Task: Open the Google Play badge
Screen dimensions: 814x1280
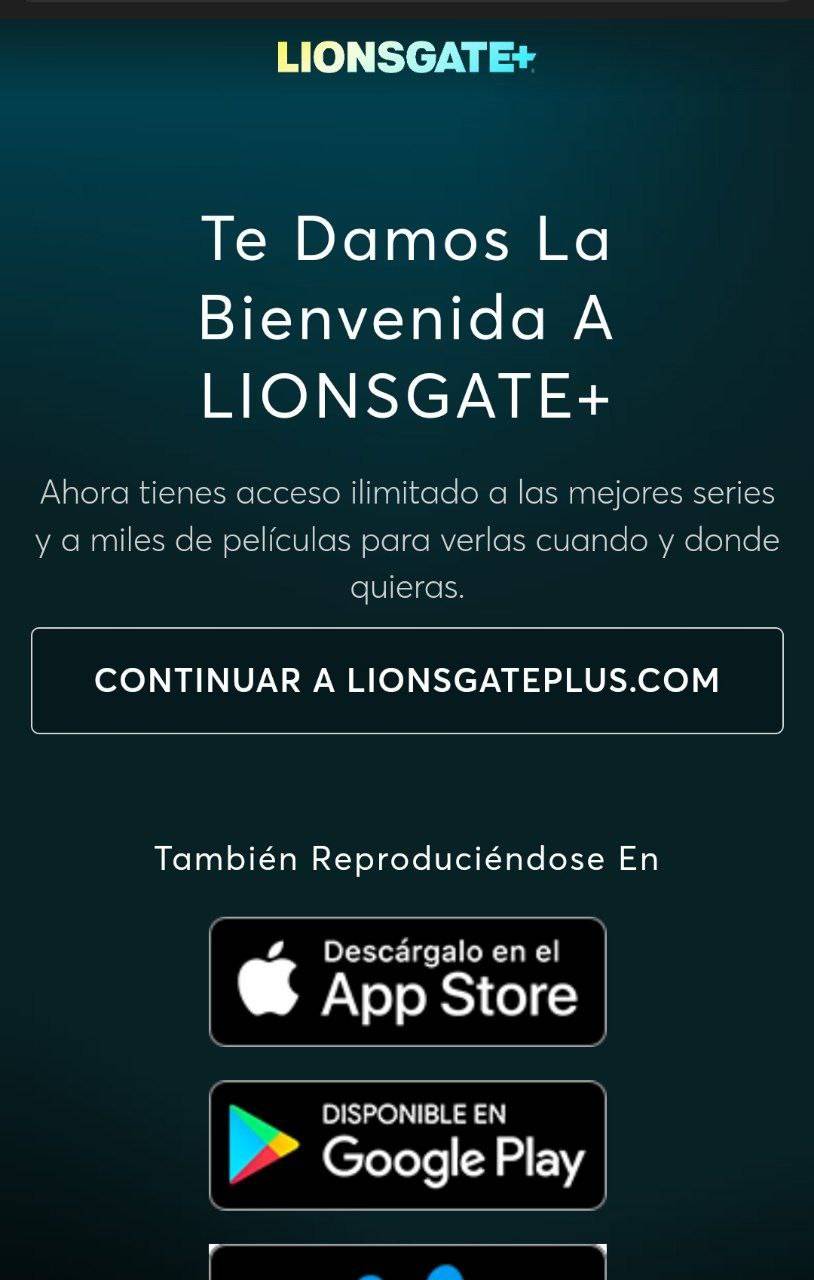Action: 407,1145
